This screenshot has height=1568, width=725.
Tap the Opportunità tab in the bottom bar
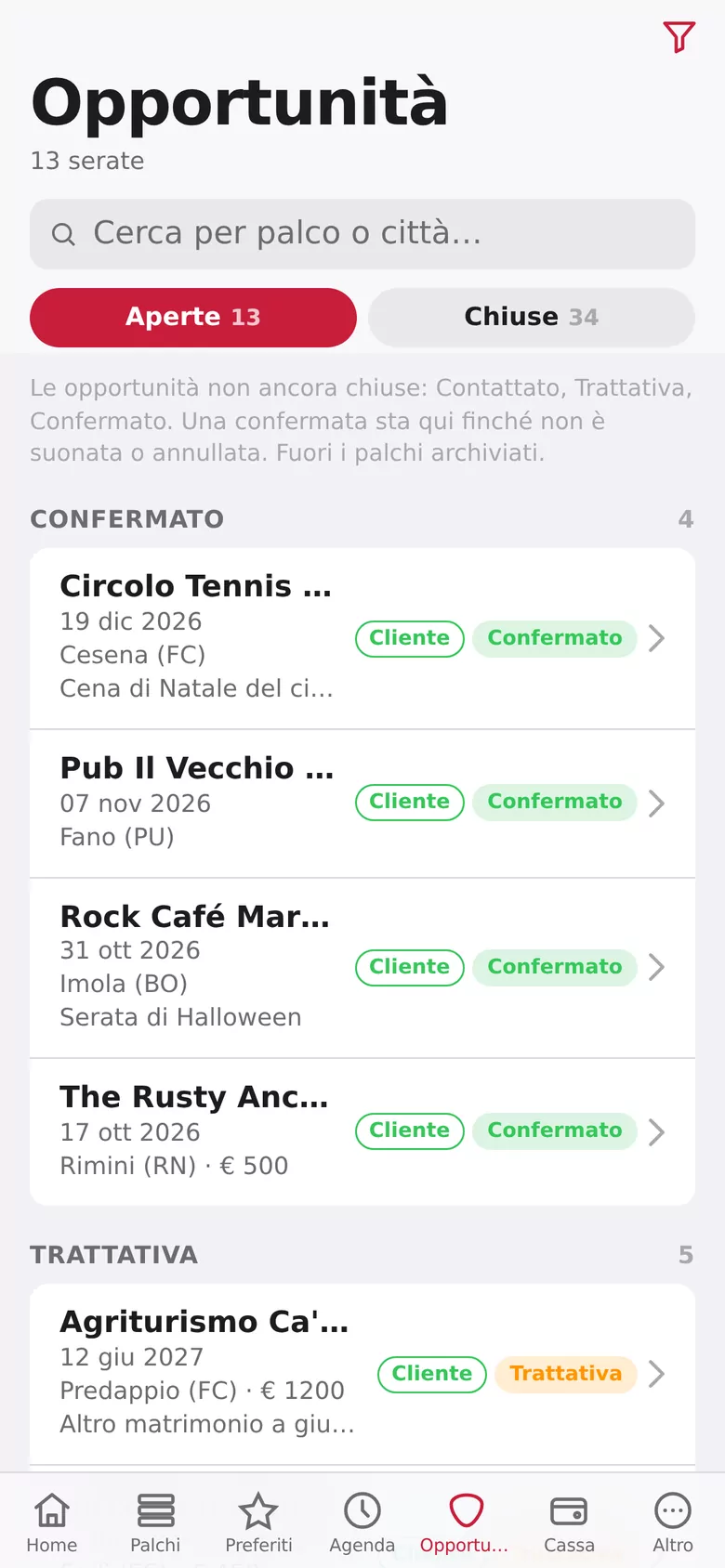pos(466,1522)
